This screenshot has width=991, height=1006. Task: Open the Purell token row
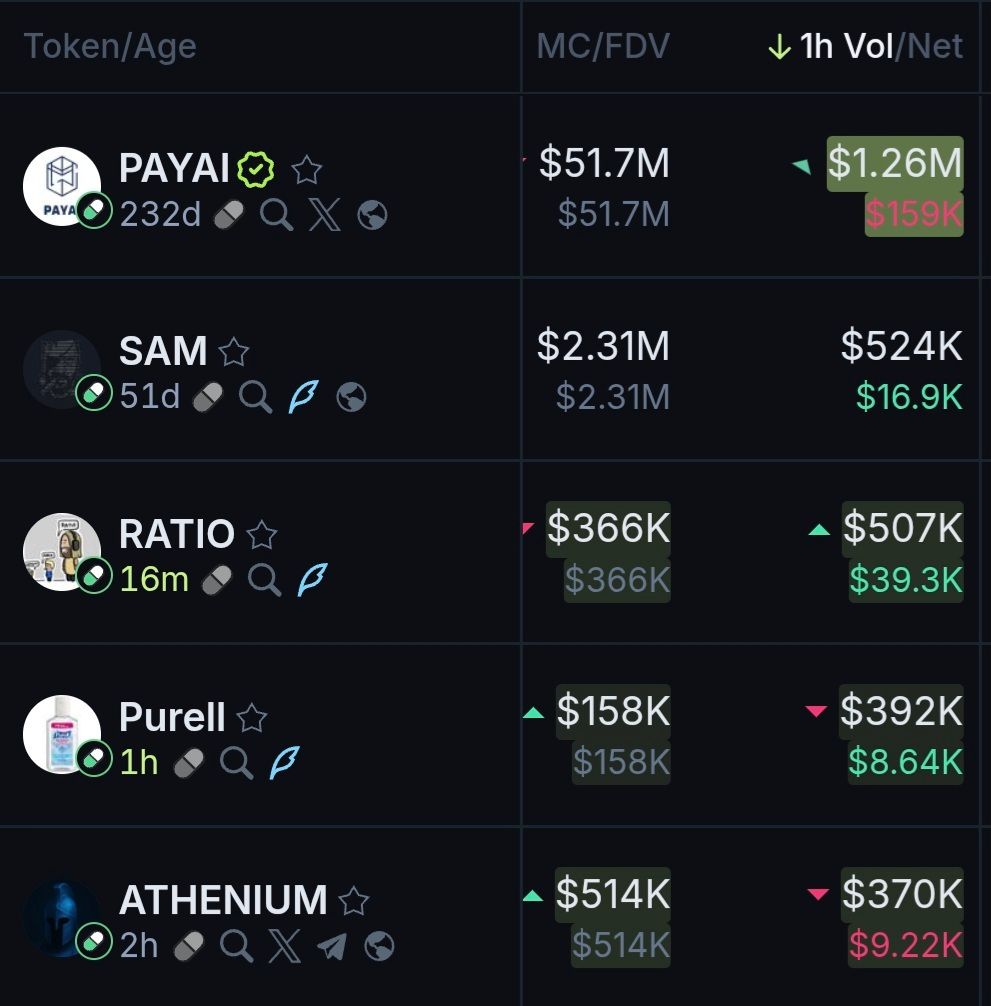172,717
